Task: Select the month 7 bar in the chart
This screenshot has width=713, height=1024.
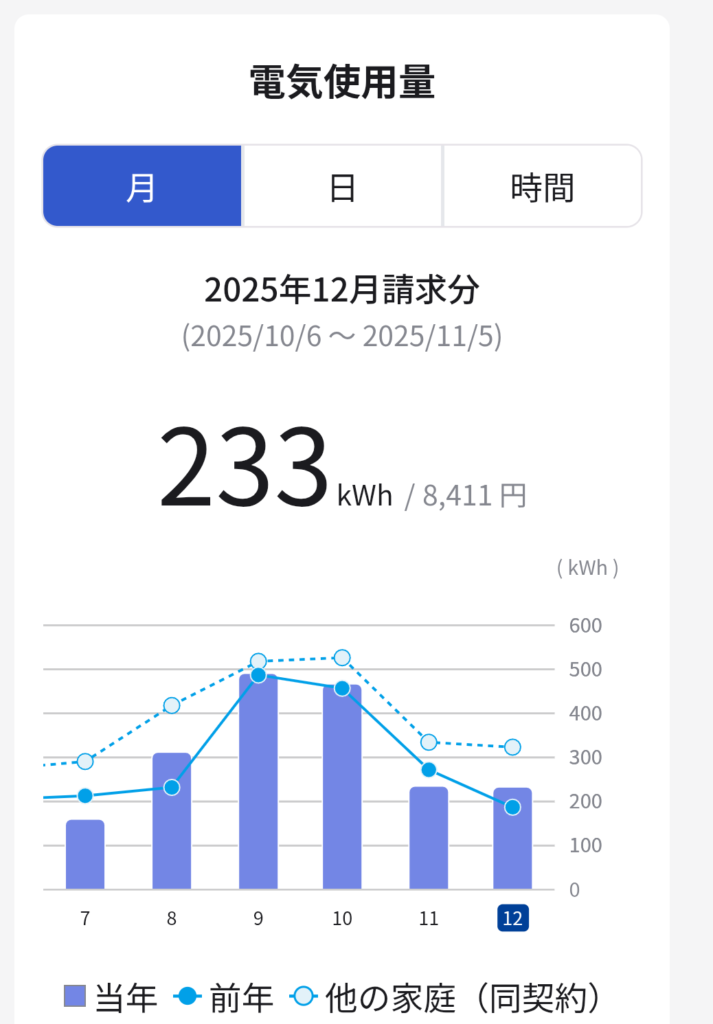Action: click(x=85, y=855)
